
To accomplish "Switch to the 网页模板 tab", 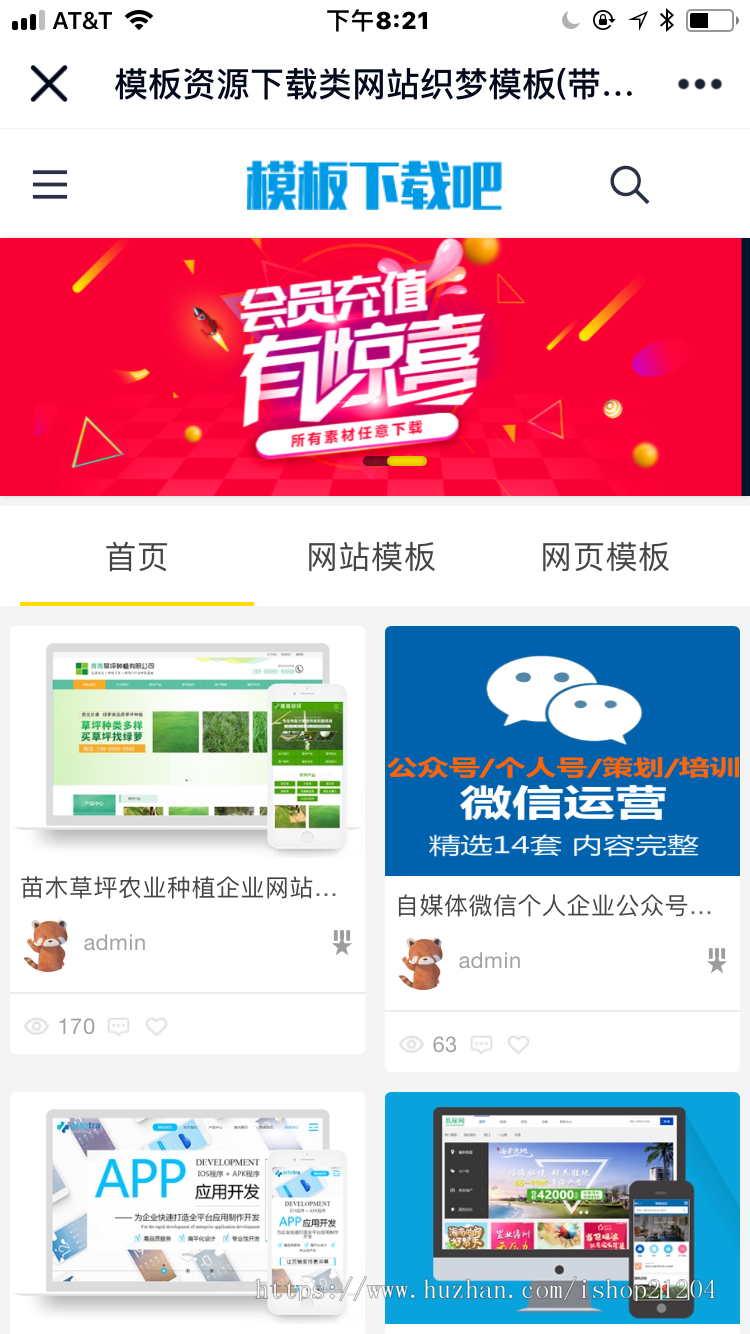I will (605, 557).
